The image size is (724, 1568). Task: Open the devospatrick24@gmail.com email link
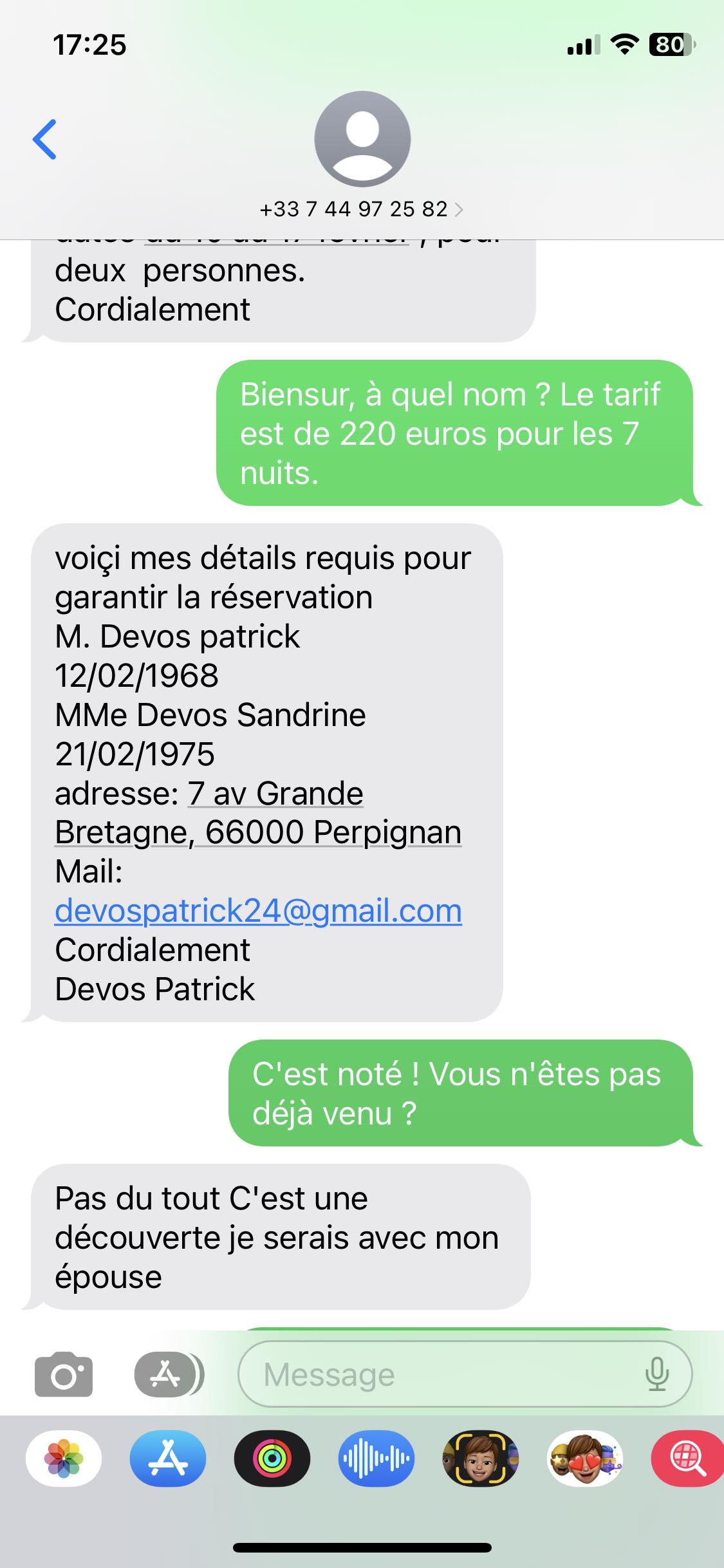pos(258,911)
